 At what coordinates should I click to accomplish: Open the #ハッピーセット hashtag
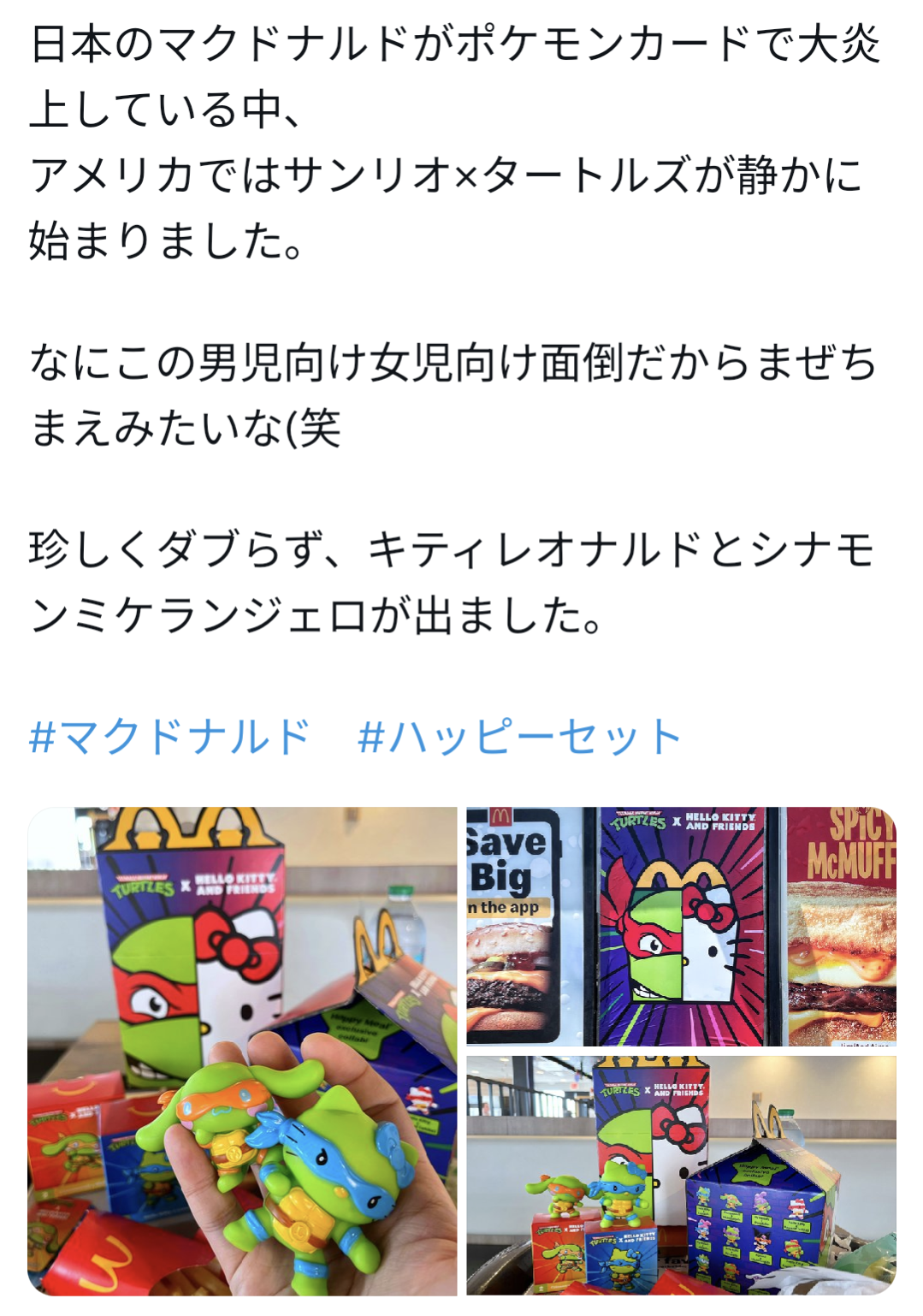click(519, 737)
